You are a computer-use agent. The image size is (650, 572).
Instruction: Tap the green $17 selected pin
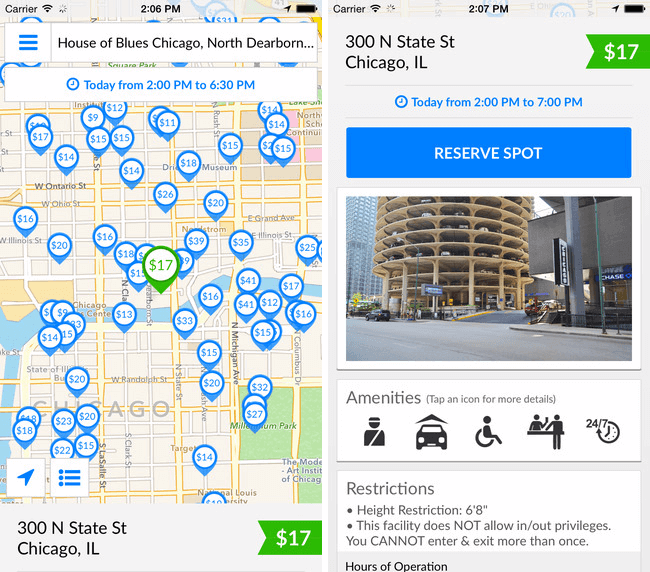click(160, 268)
